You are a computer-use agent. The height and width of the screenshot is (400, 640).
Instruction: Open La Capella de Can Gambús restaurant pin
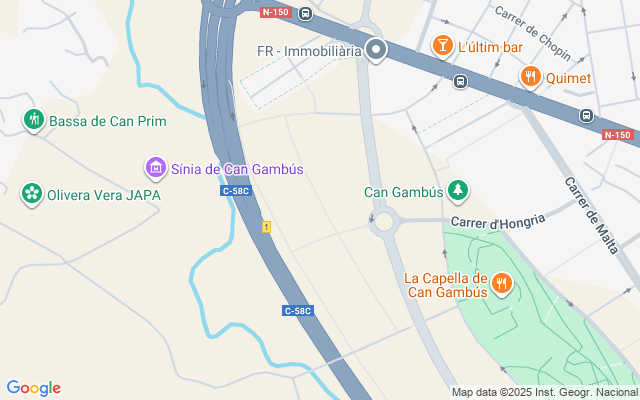point(502,284)
